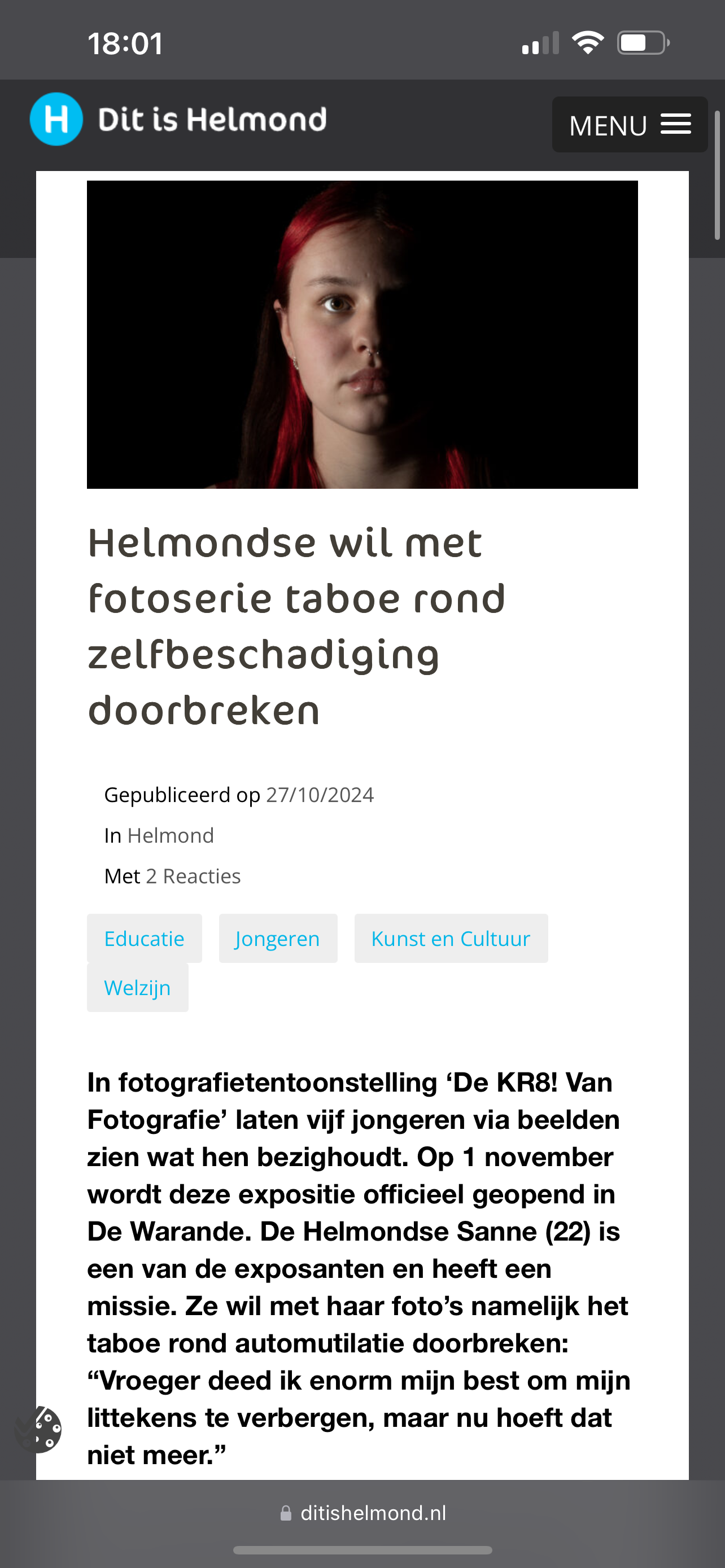Tap the Helmond location link
Image resolution: width=725 pixels, height=1568 pixels.
pos(171,835)
